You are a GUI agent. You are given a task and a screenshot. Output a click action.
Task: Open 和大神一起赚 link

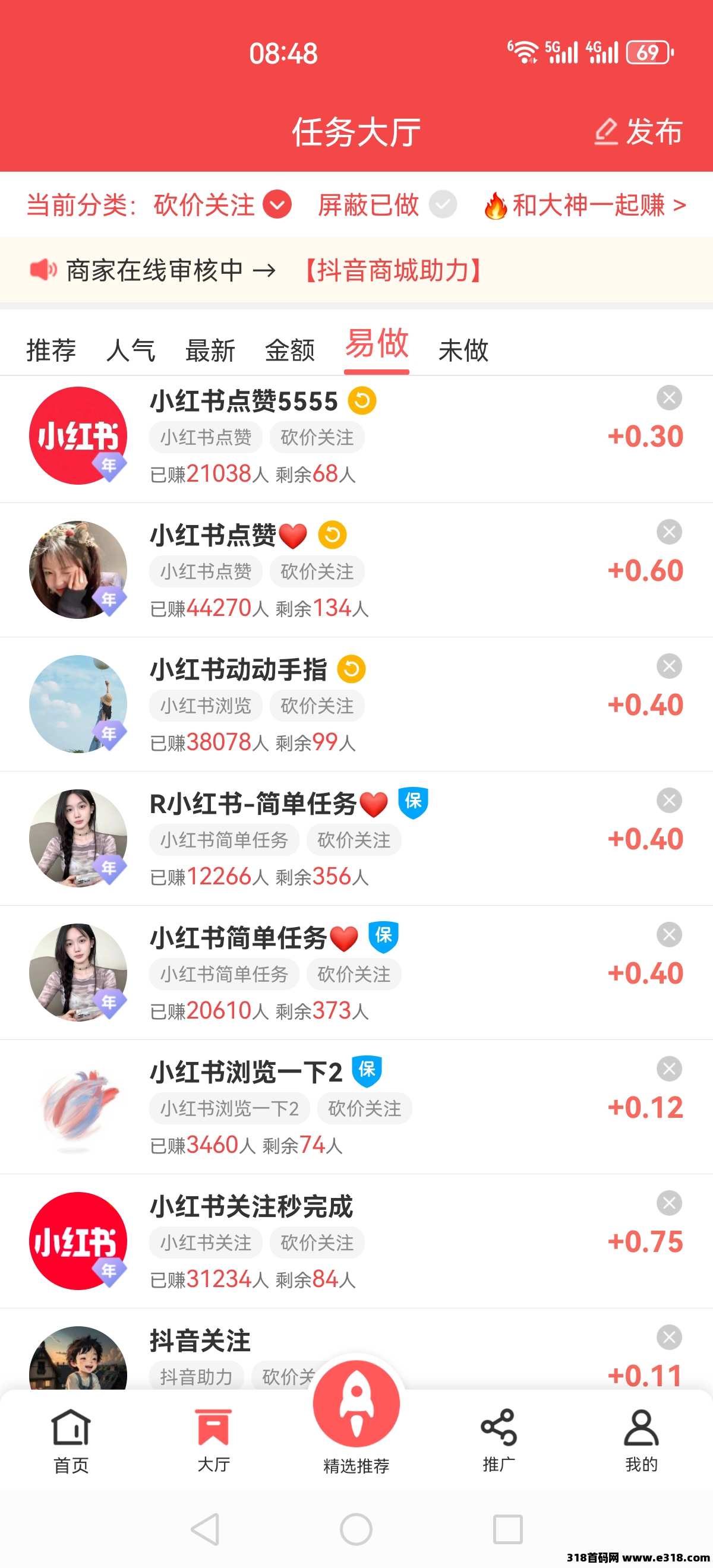pyautogui.click(x=585, y=205)
